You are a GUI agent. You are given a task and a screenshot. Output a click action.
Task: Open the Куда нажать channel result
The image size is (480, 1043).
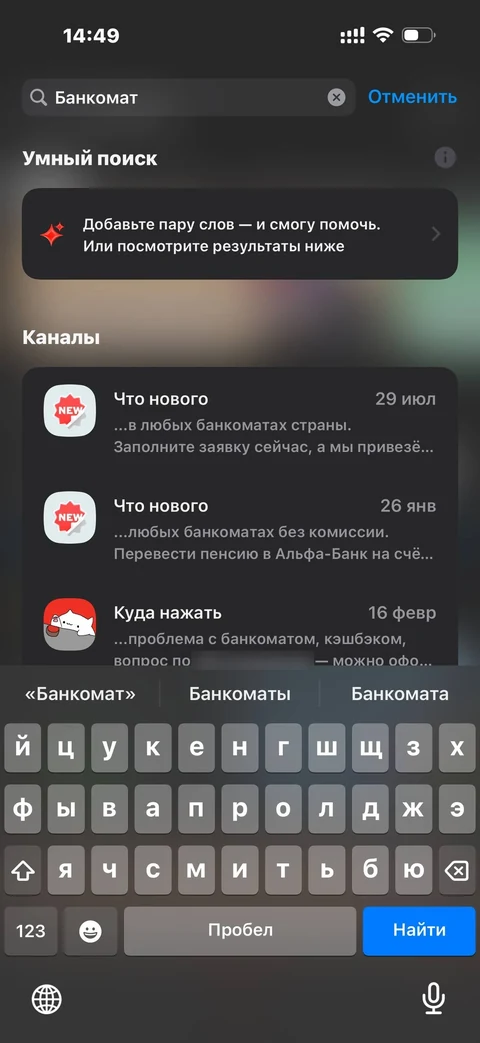[240, 632]
